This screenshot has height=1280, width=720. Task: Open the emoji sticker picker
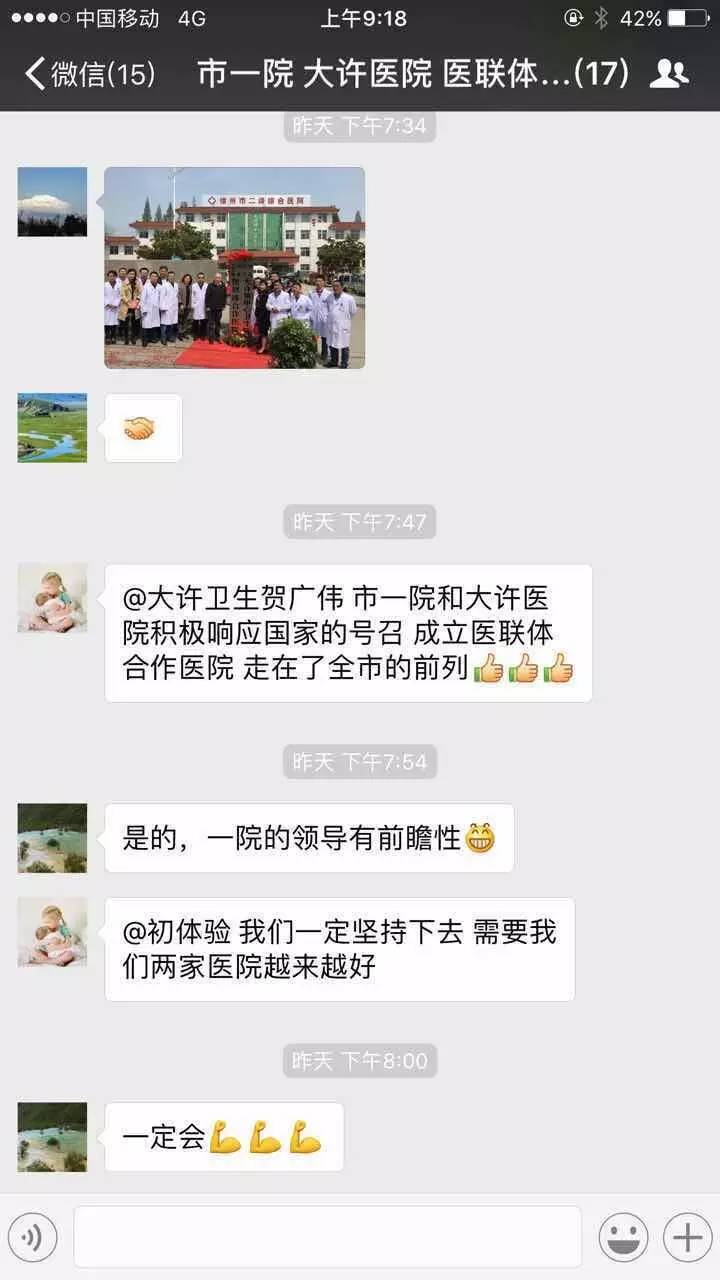click(x=623, y=1238)
